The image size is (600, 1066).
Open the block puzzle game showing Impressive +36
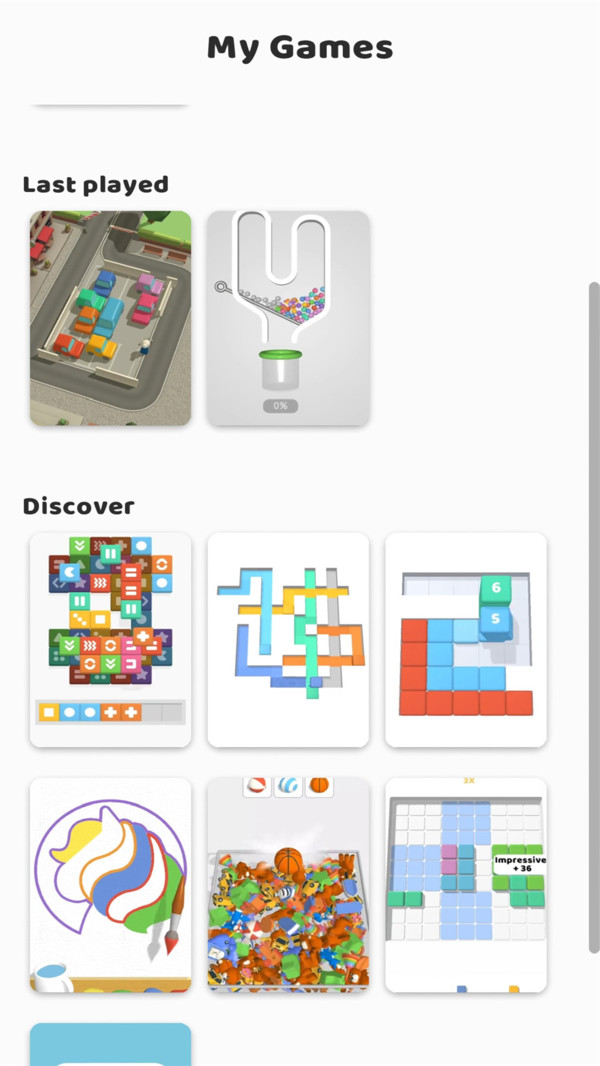pyautogui.click(x=466, y=885)
